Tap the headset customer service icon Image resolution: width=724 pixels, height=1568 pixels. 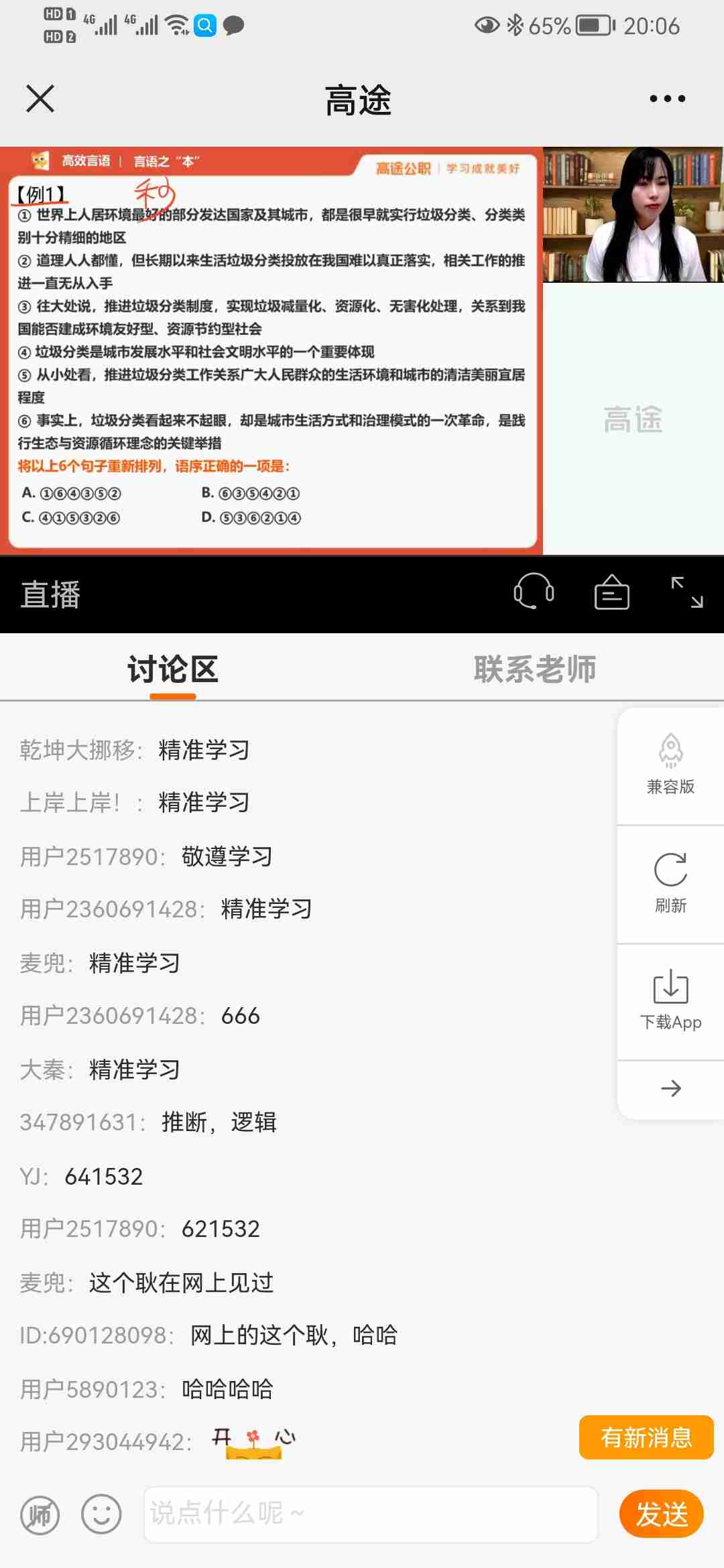(534, 592)
